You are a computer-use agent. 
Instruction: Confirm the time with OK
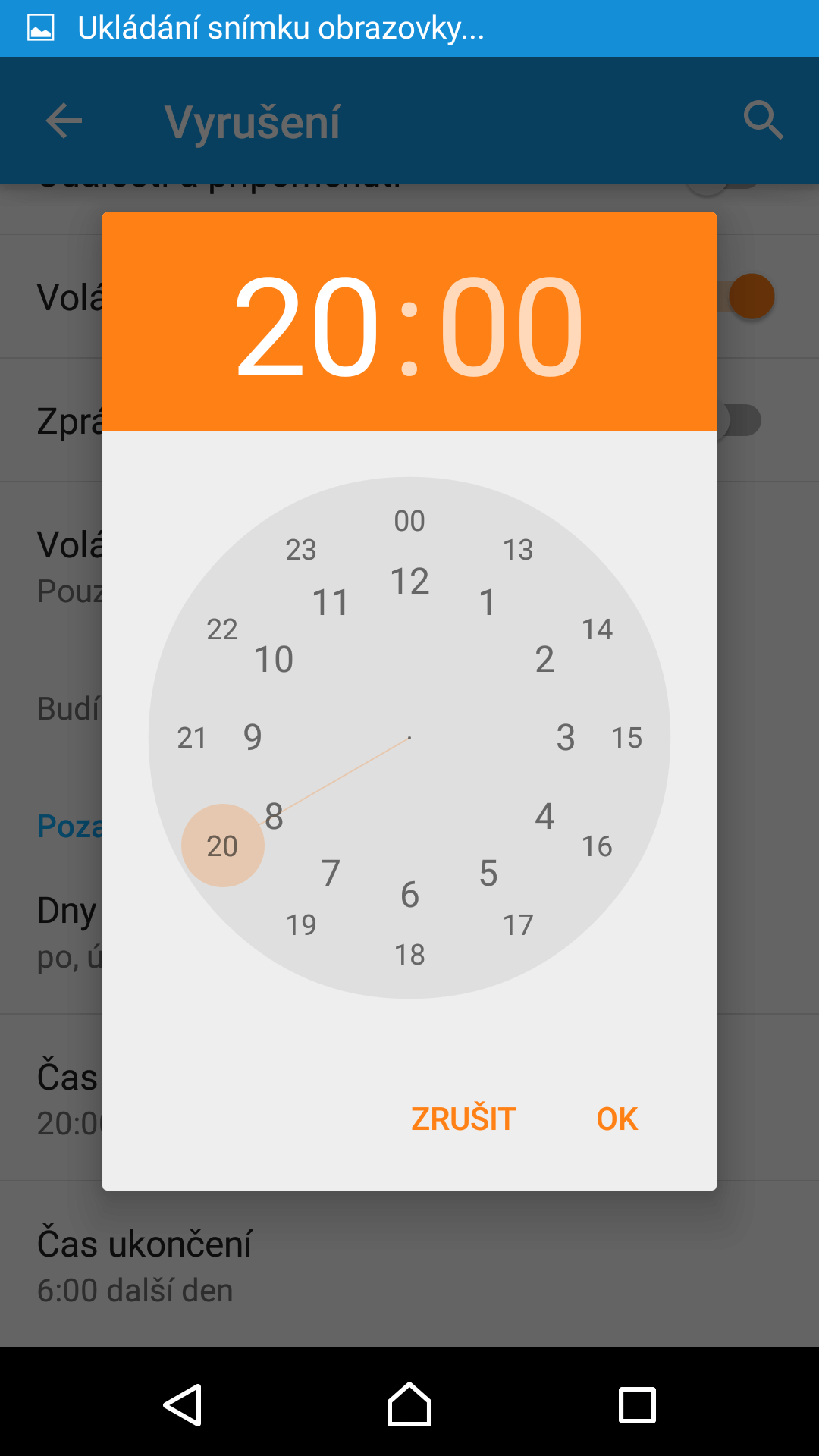(x=617, y=1119)
